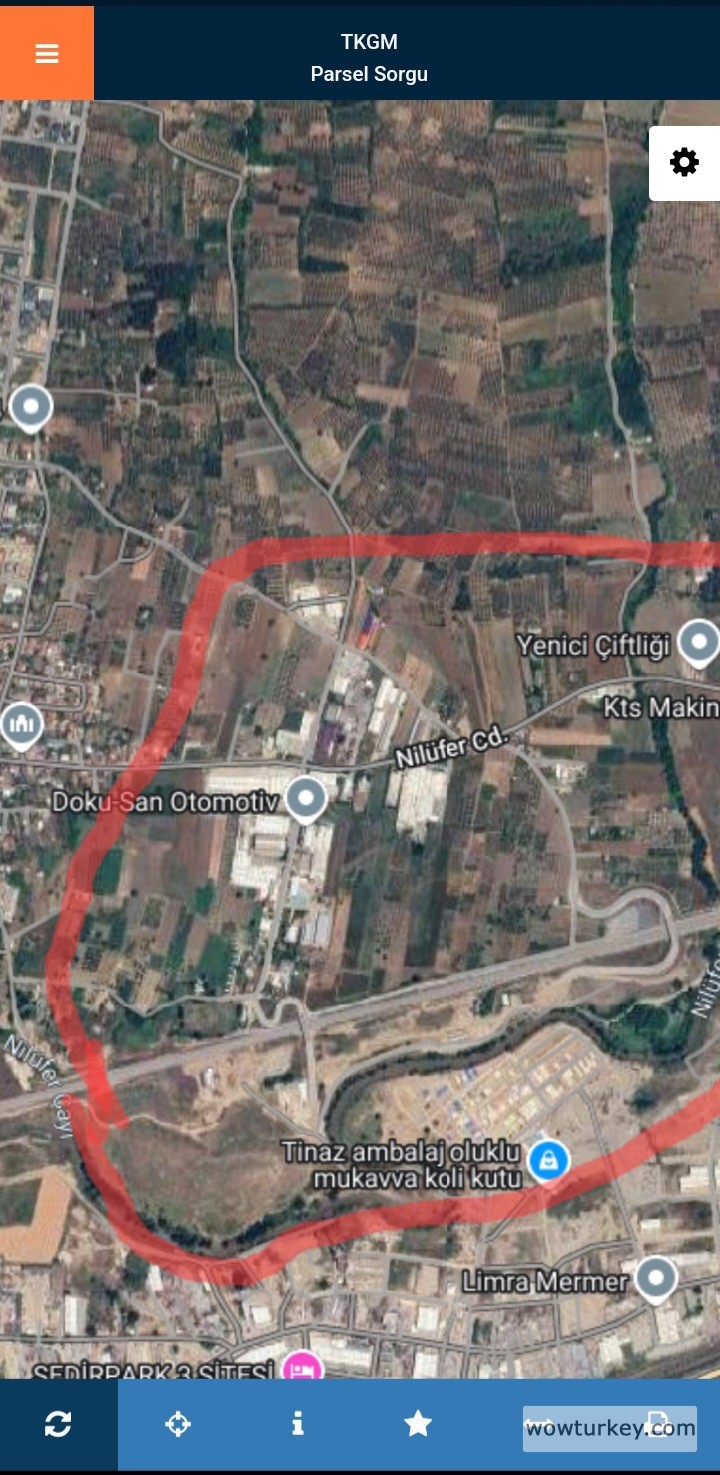The image size is (720, 1475).
Task: Open the hamburger drawer menu
Action: (x=47, y=53)
